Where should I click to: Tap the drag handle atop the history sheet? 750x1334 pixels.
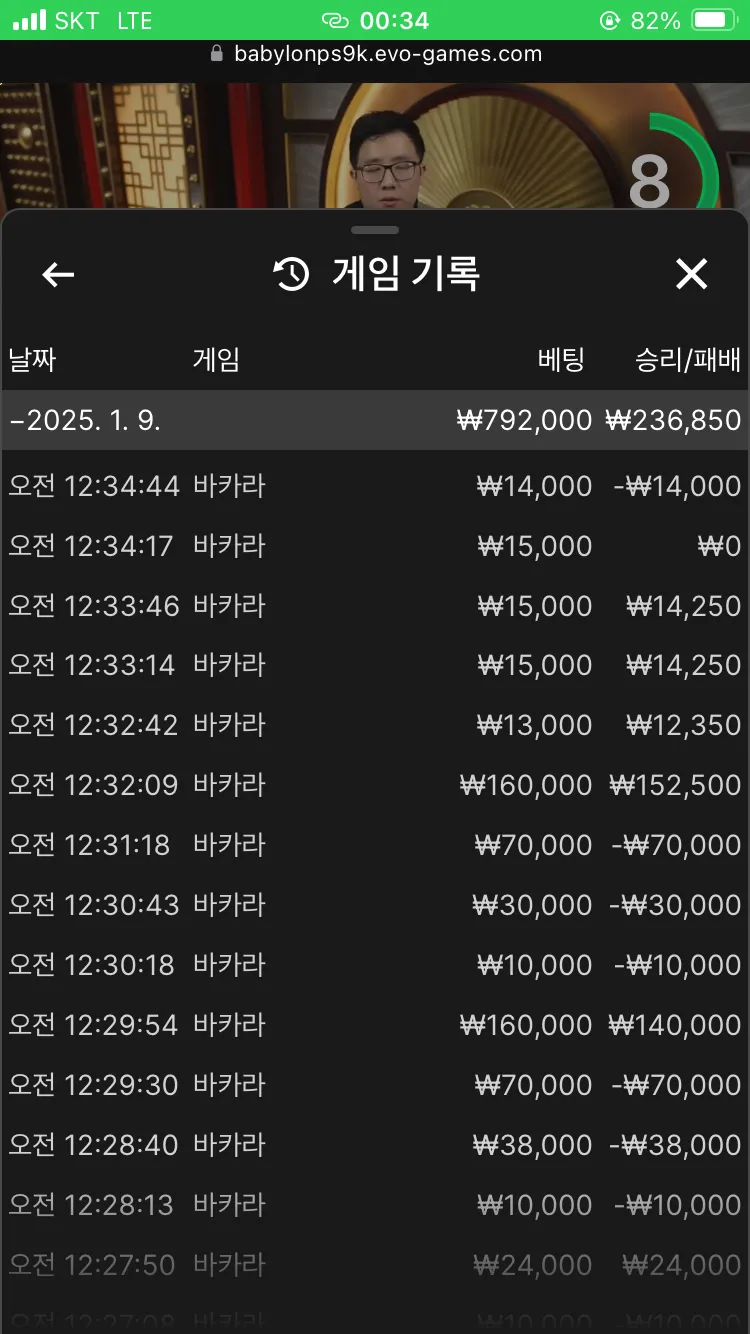375,229
